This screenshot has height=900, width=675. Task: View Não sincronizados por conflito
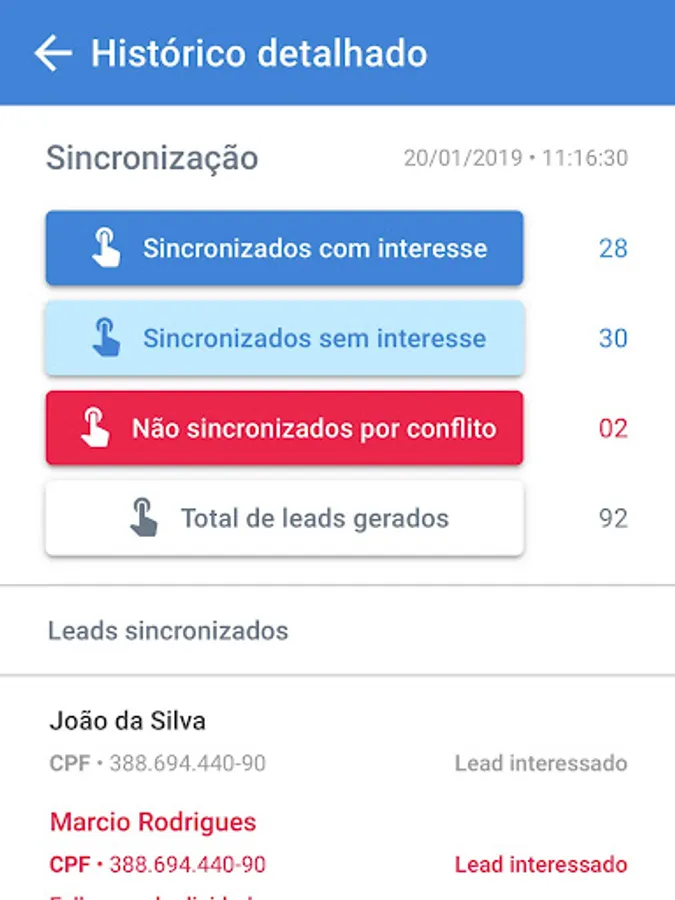tap(284, 429)
